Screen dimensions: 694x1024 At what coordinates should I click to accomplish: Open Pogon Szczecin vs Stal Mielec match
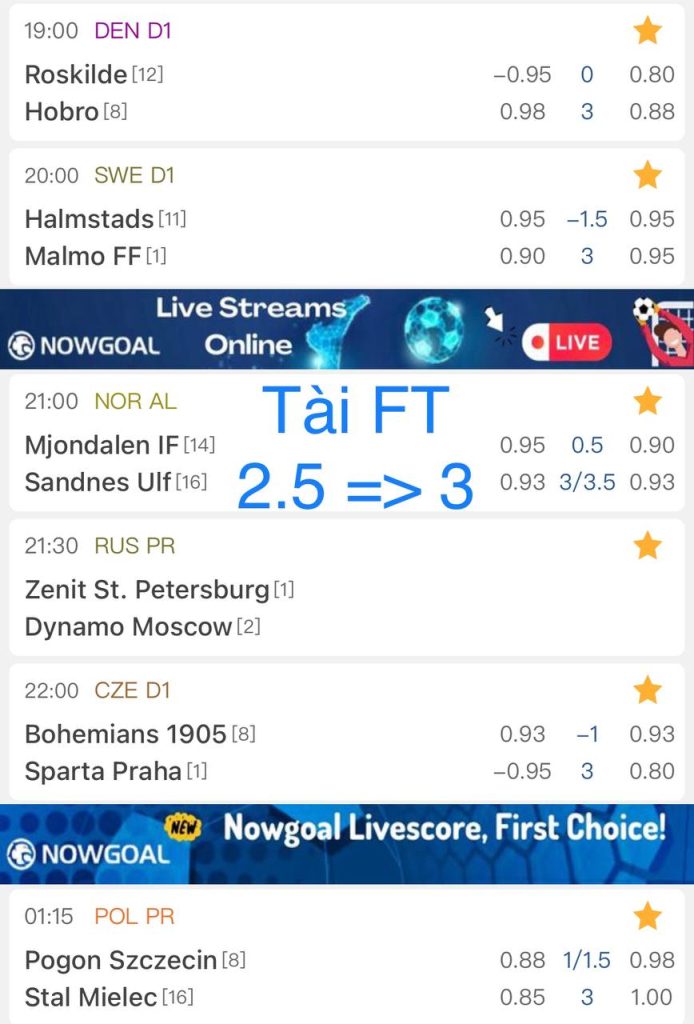click(200, 978)
